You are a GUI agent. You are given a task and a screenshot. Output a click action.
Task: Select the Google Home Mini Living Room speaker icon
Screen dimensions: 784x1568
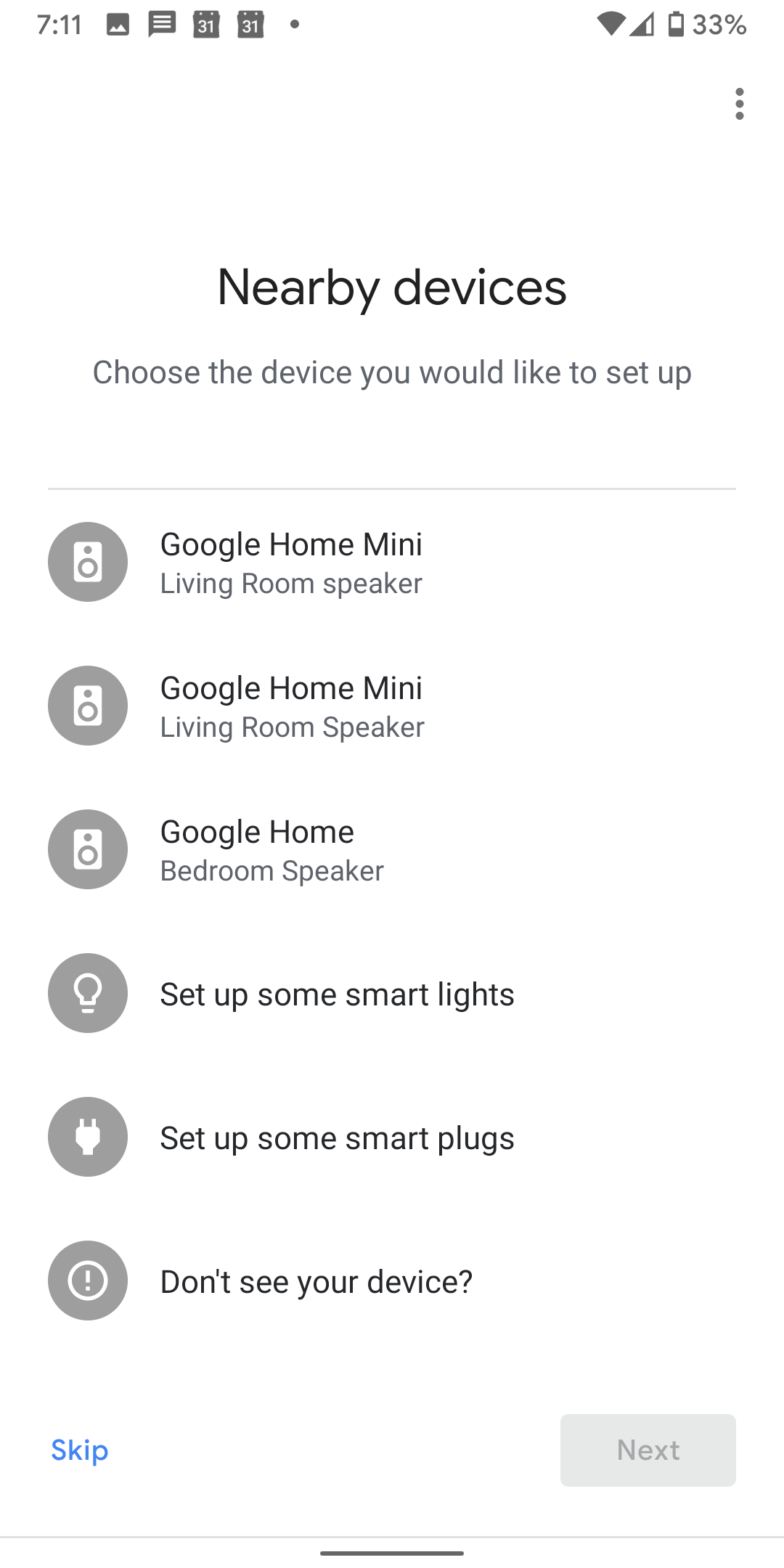point(87,561)
